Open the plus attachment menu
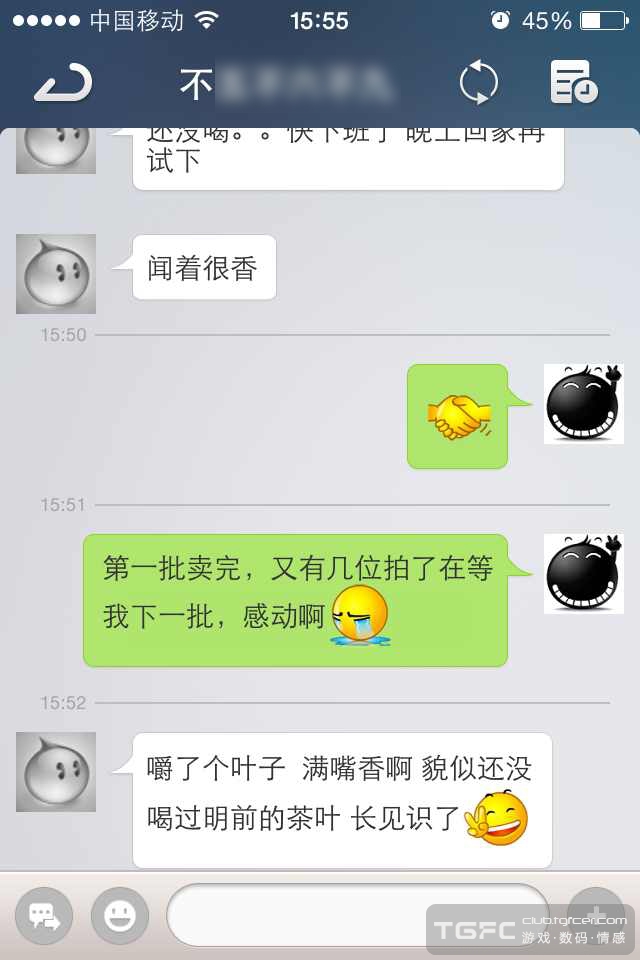The height and width of the screenshot is (960, 640). 595,915
